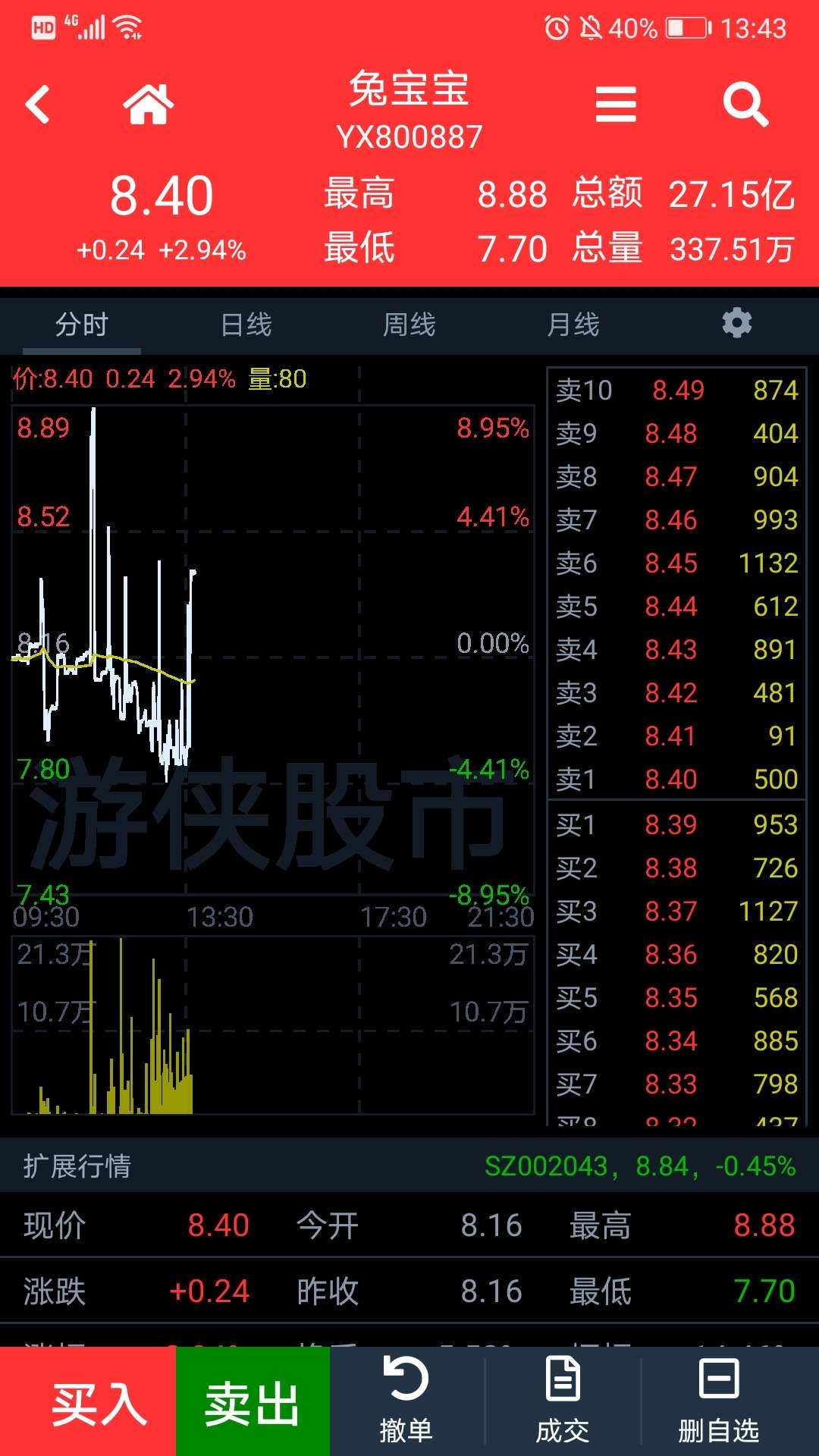This screenshot has height=1456, width=819.
Task: Open the search magnifier
Action: click(x=745, y=104)
